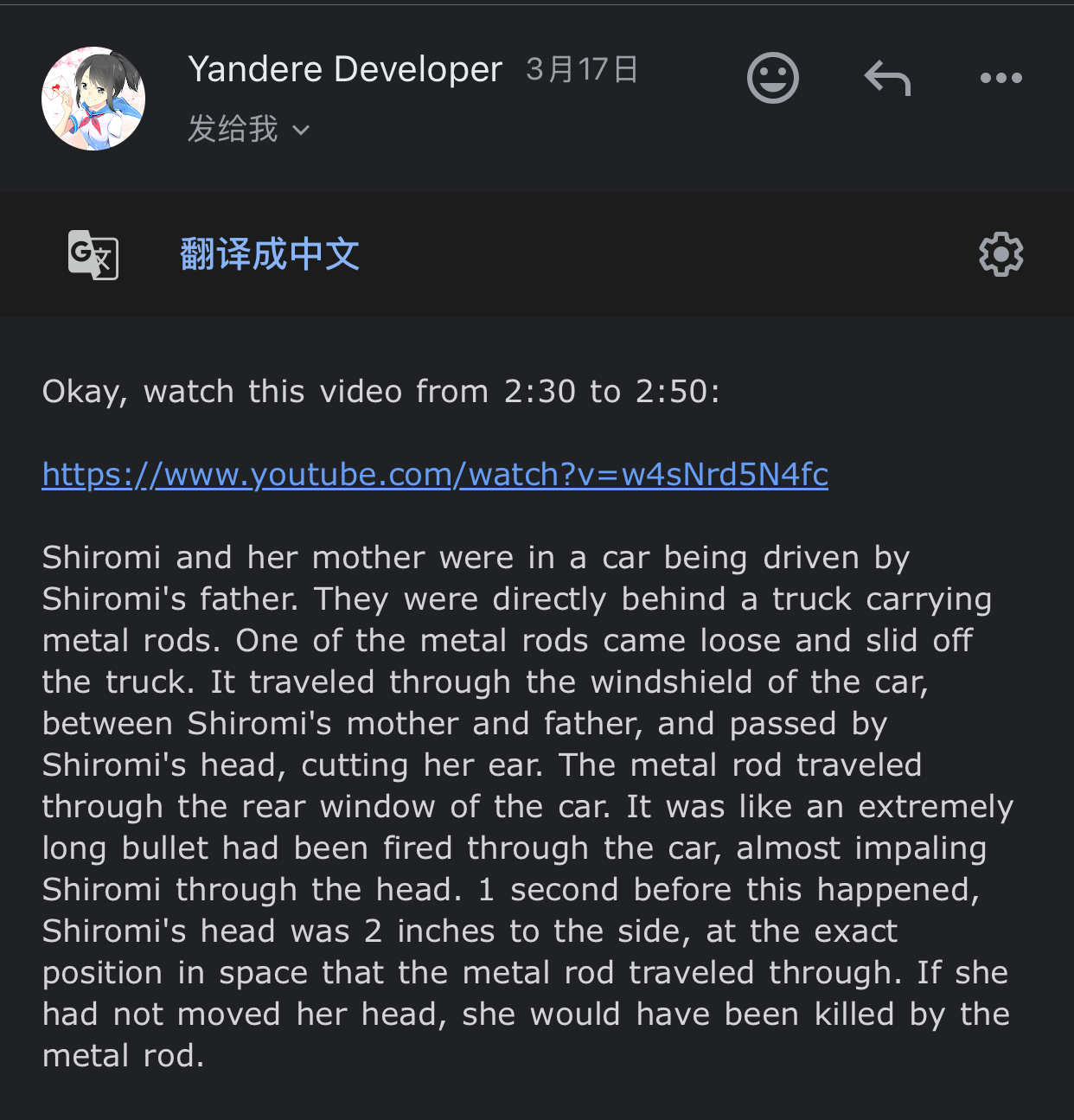Add an emoji reaction to the email
Screen dimensions: 1074x1120
tap(772, 78)
